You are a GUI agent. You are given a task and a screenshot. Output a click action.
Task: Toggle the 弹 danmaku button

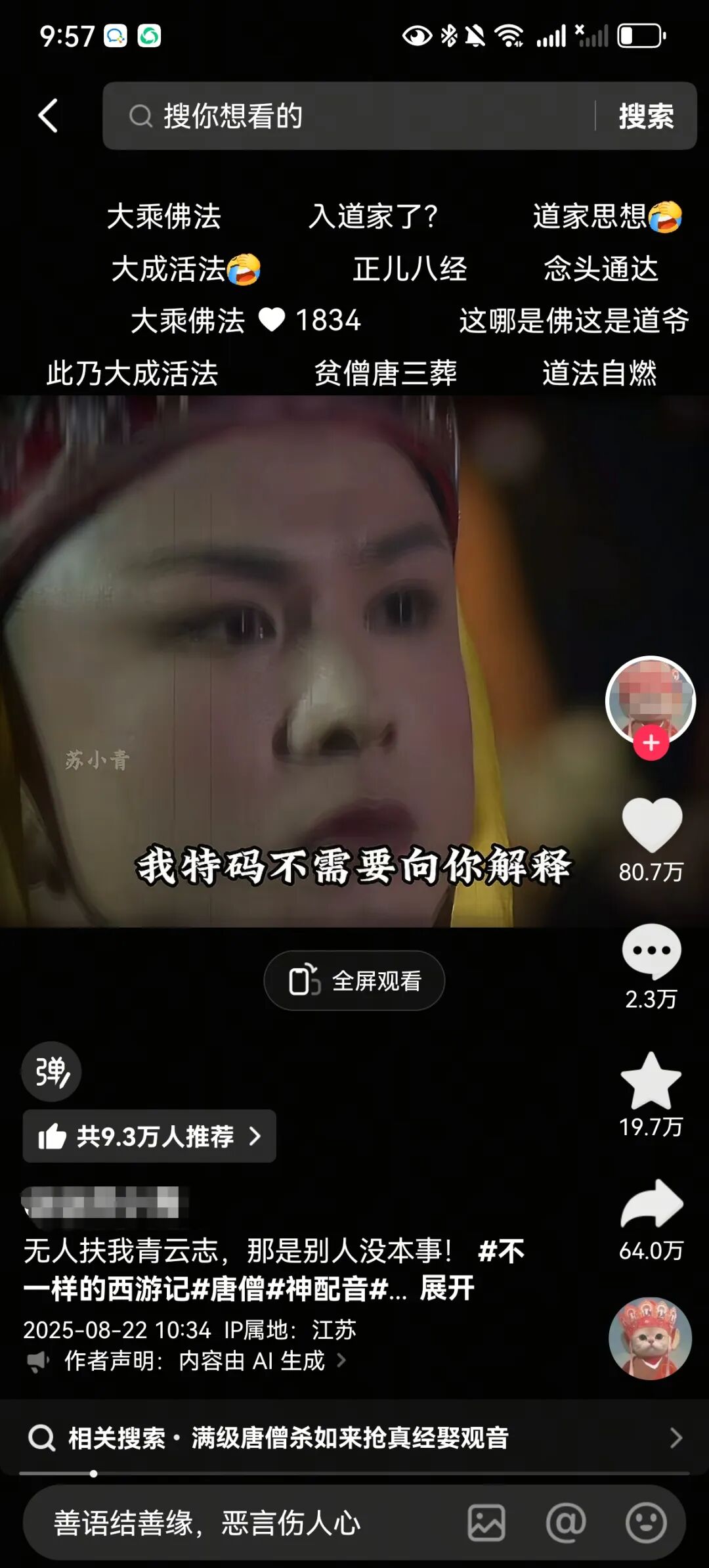click(x=51, y=1071)
